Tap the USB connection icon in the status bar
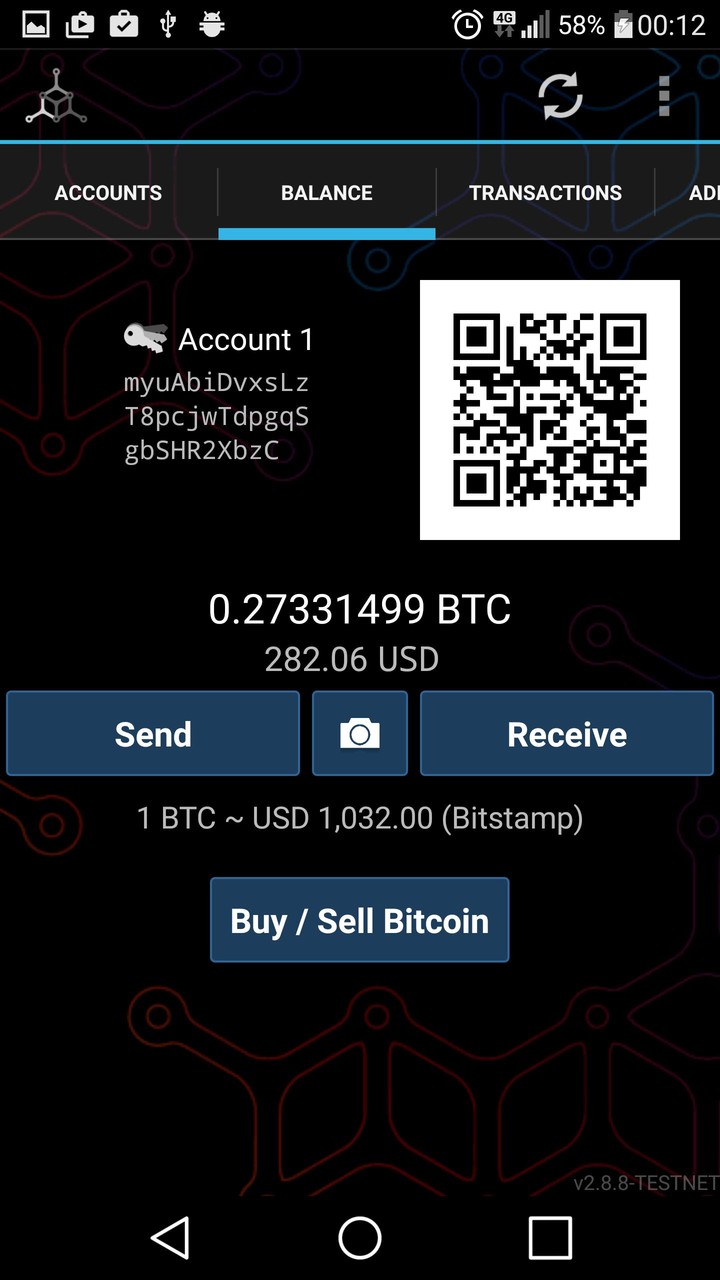This screenshot has width=720, height=1280. pos(166,22)
